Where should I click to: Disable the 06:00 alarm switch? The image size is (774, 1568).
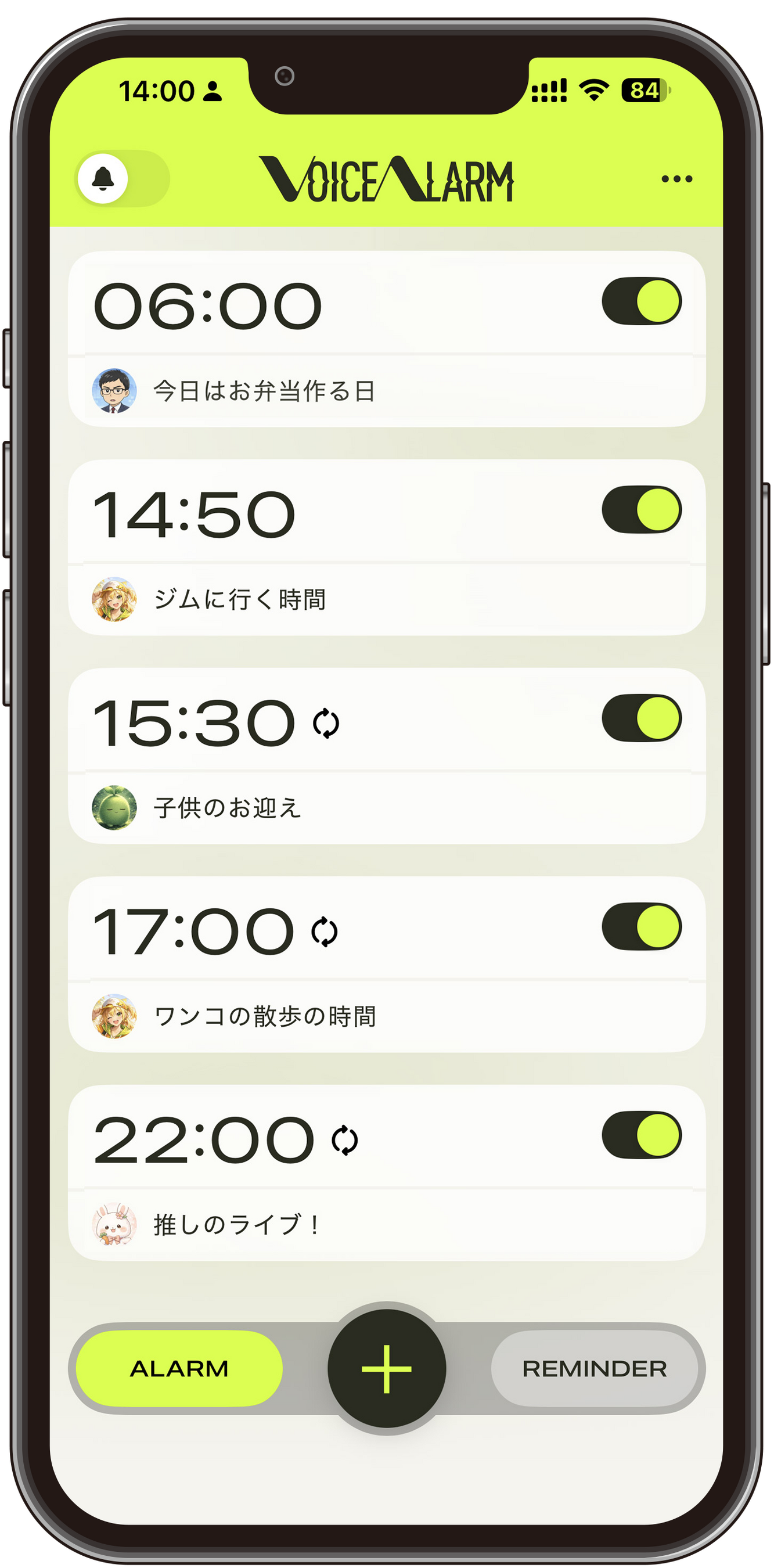pyautogui.click(x=642, y=301)
